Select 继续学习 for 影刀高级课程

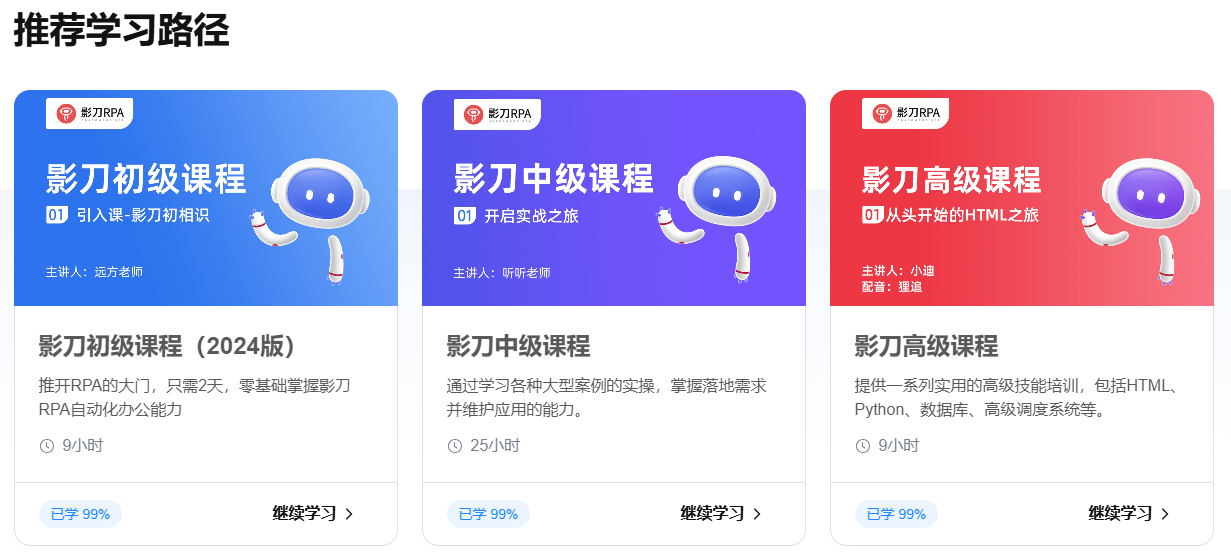(1129, 513)
